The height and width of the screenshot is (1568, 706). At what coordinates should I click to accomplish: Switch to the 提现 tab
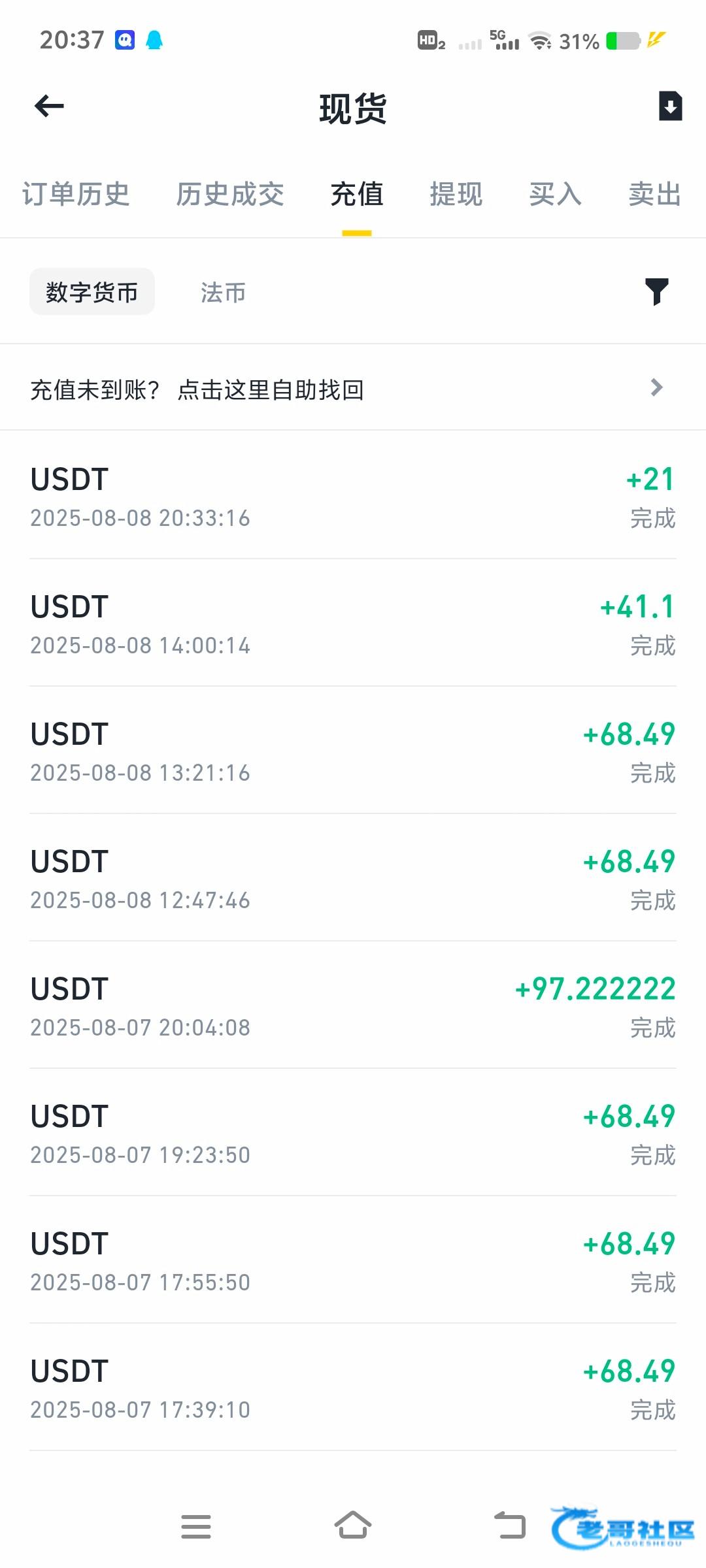(x=456, y=195)
